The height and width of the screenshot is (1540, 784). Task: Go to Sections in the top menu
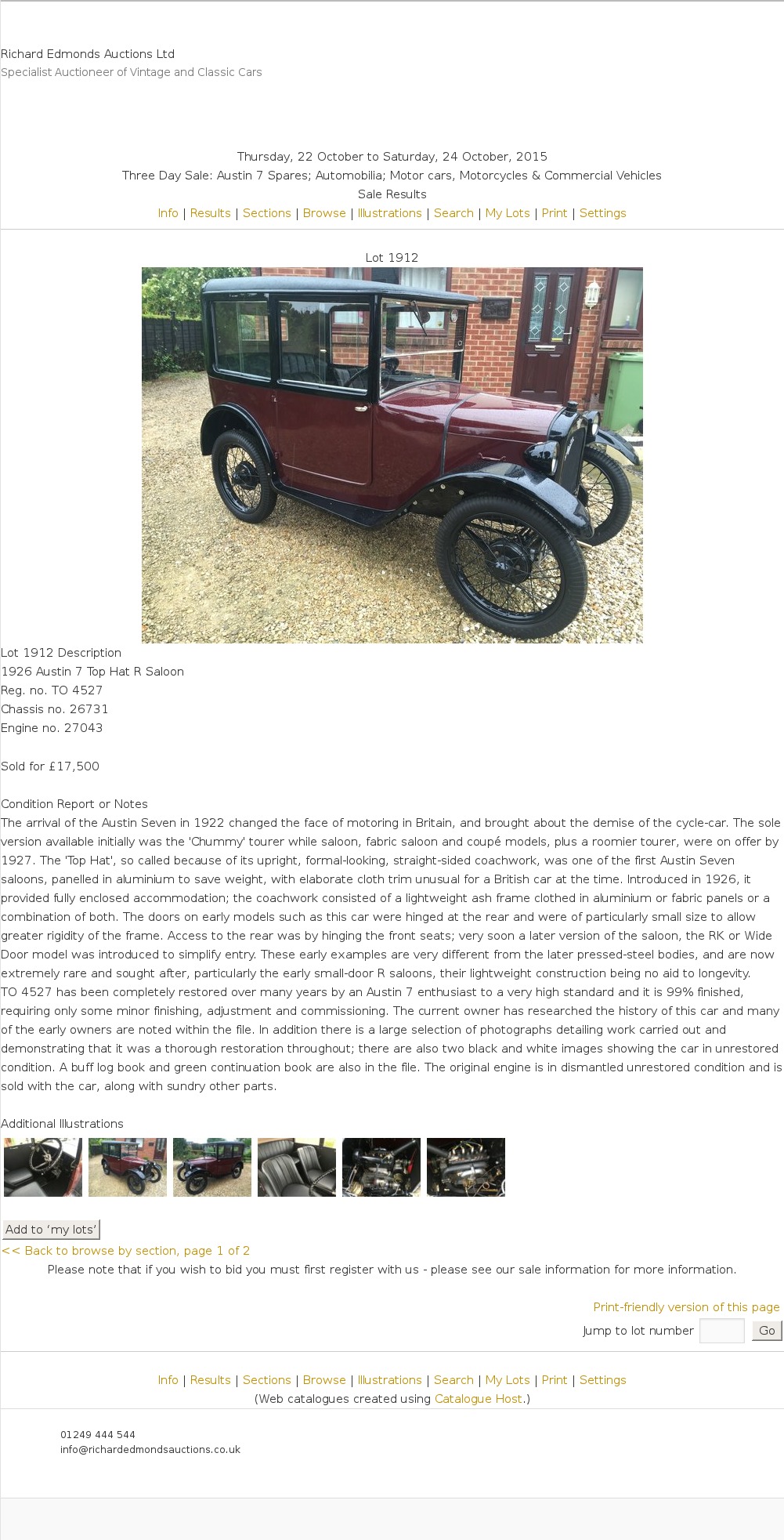tap(266, 213)
